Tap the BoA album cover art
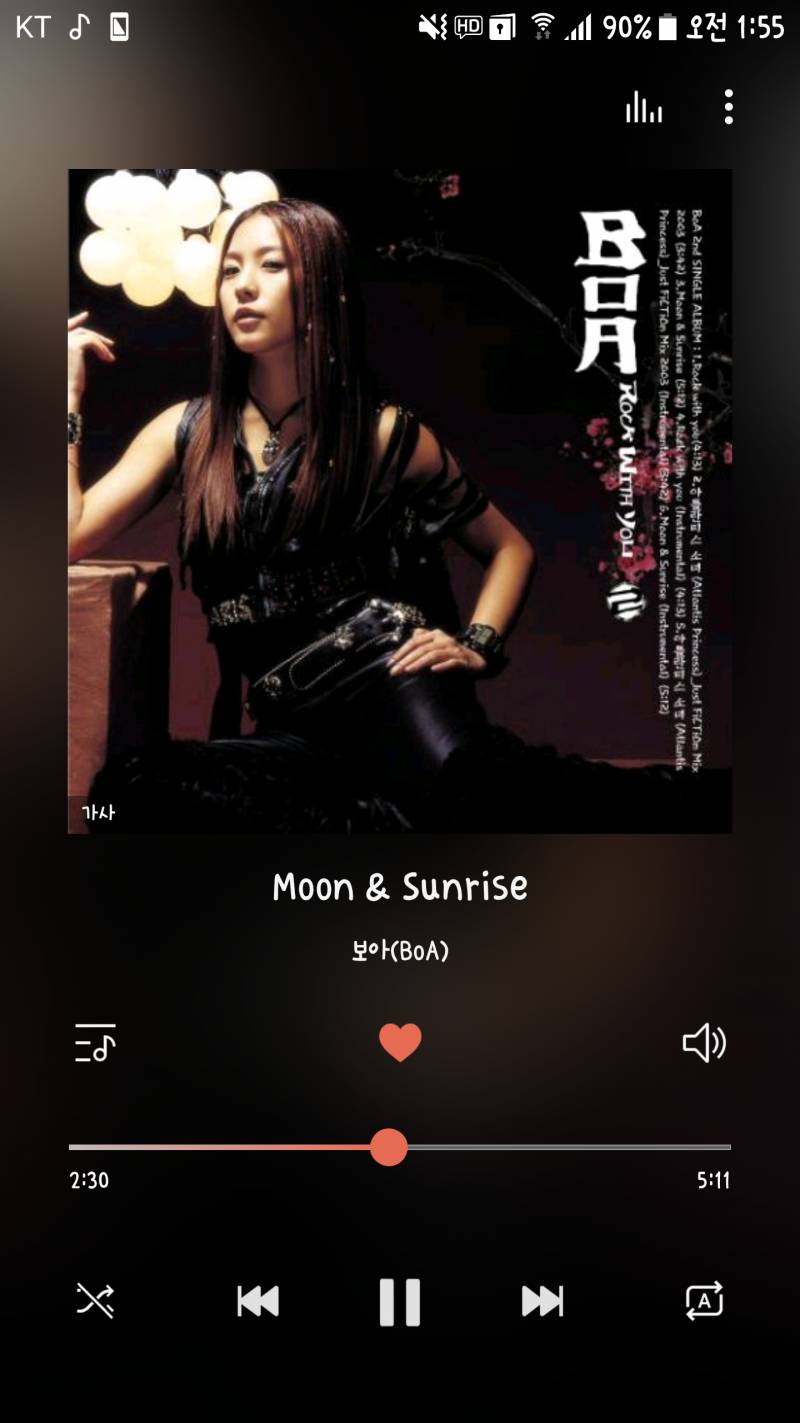Viewport: 800px width, 1423px height. [x=400, y=501]
